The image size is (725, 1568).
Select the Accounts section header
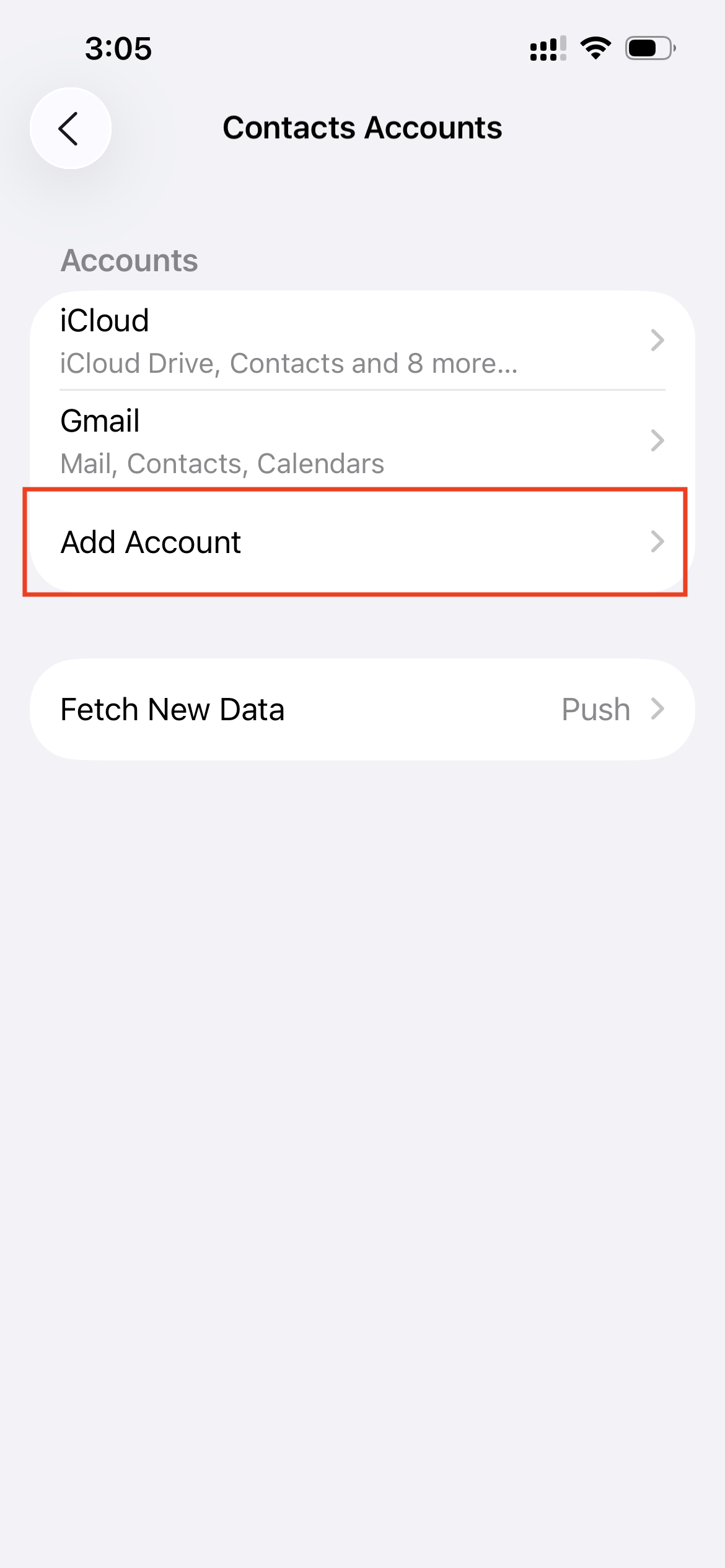128,260
